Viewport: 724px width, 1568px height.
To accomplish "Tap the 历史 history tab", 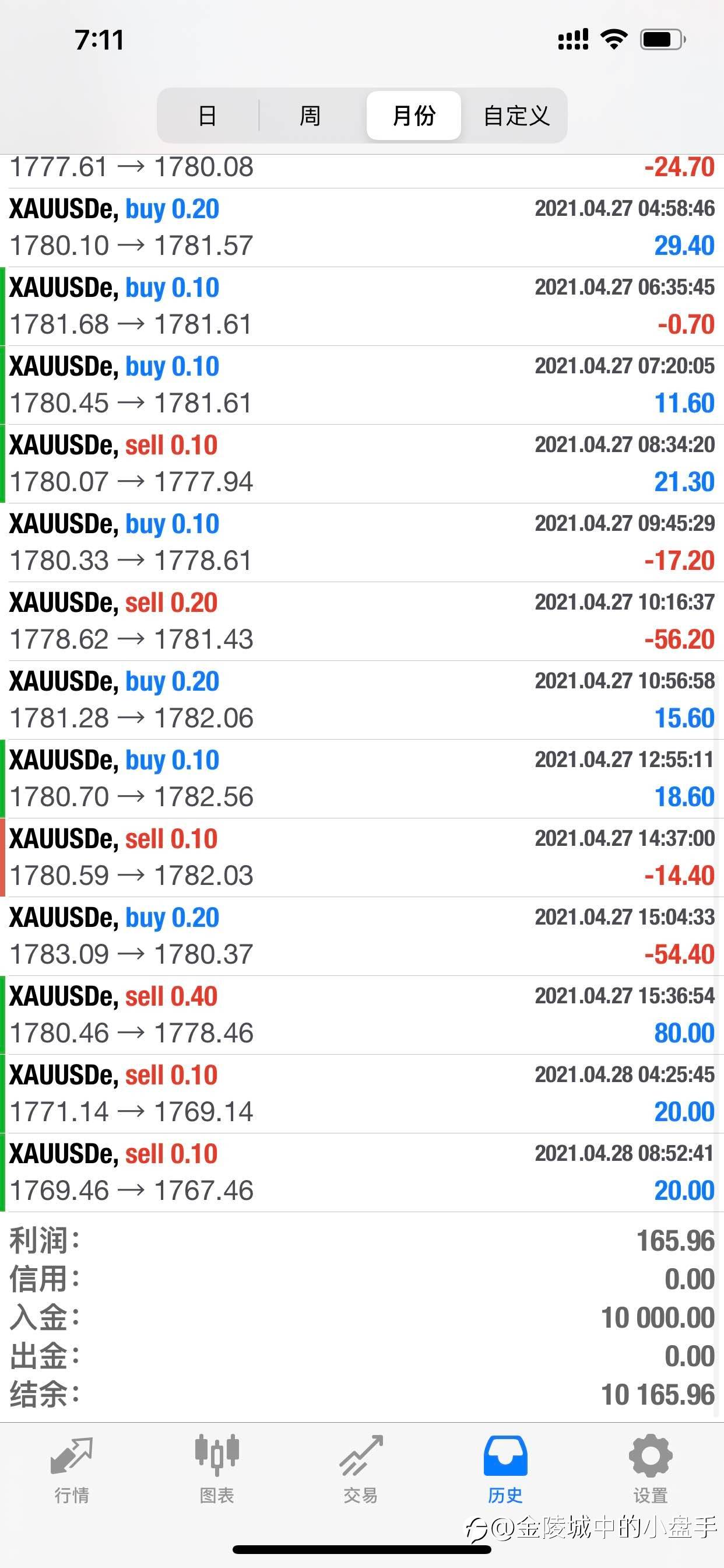I will click(x=505, y=1468).
